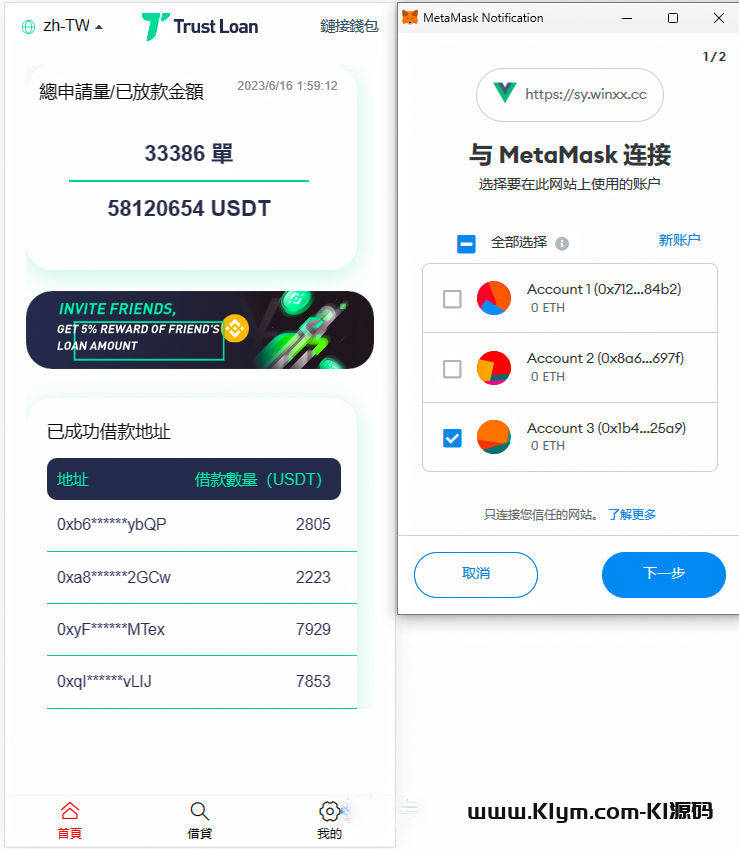Uncheck Account 3 checkbox
Viewport: 739px width, 849px height.
coord(452,437)
